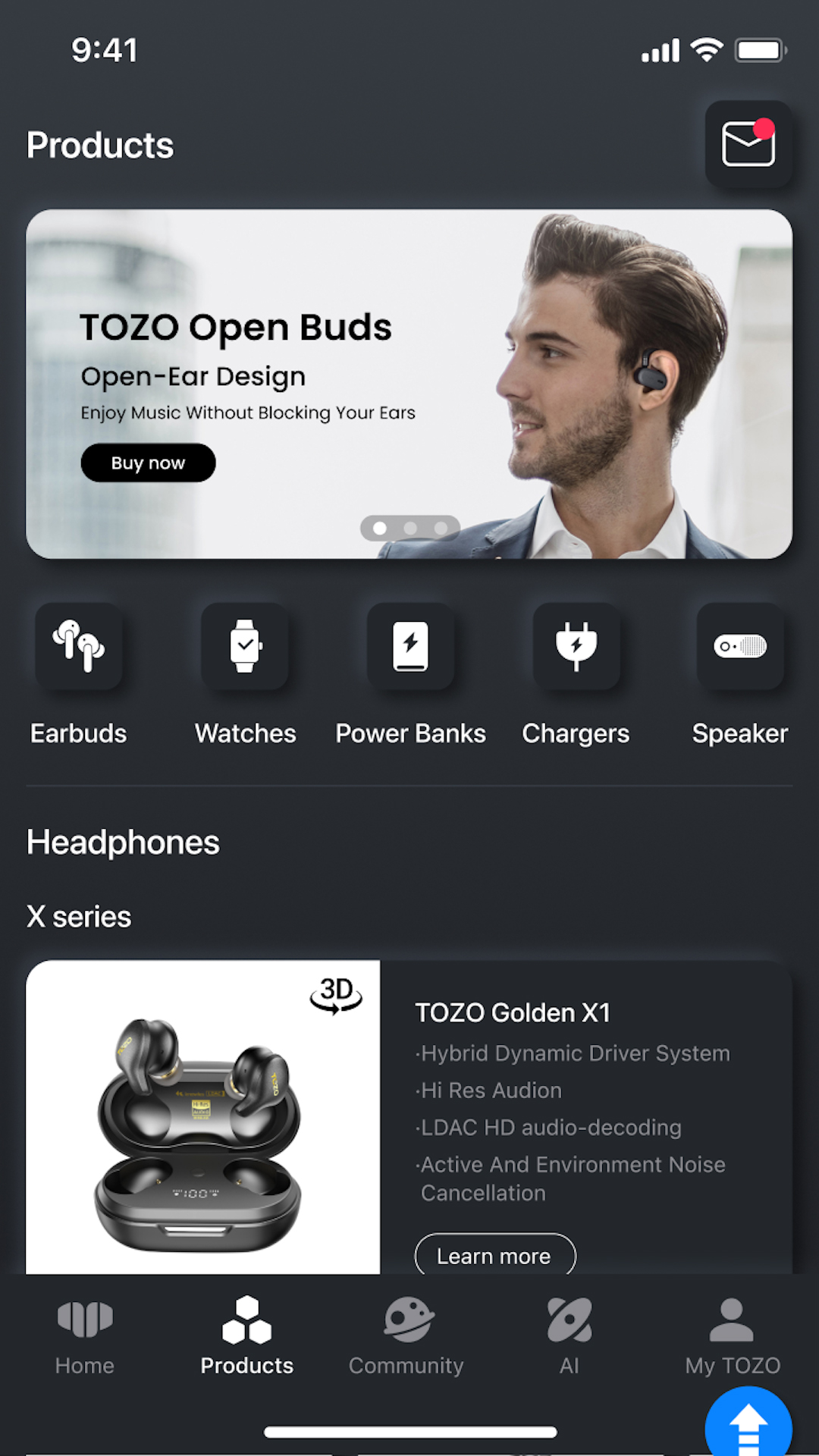Open the Watches category
Image resolution: width=819 pixels, height=1456 pixels.
click(x=245, y=647)
